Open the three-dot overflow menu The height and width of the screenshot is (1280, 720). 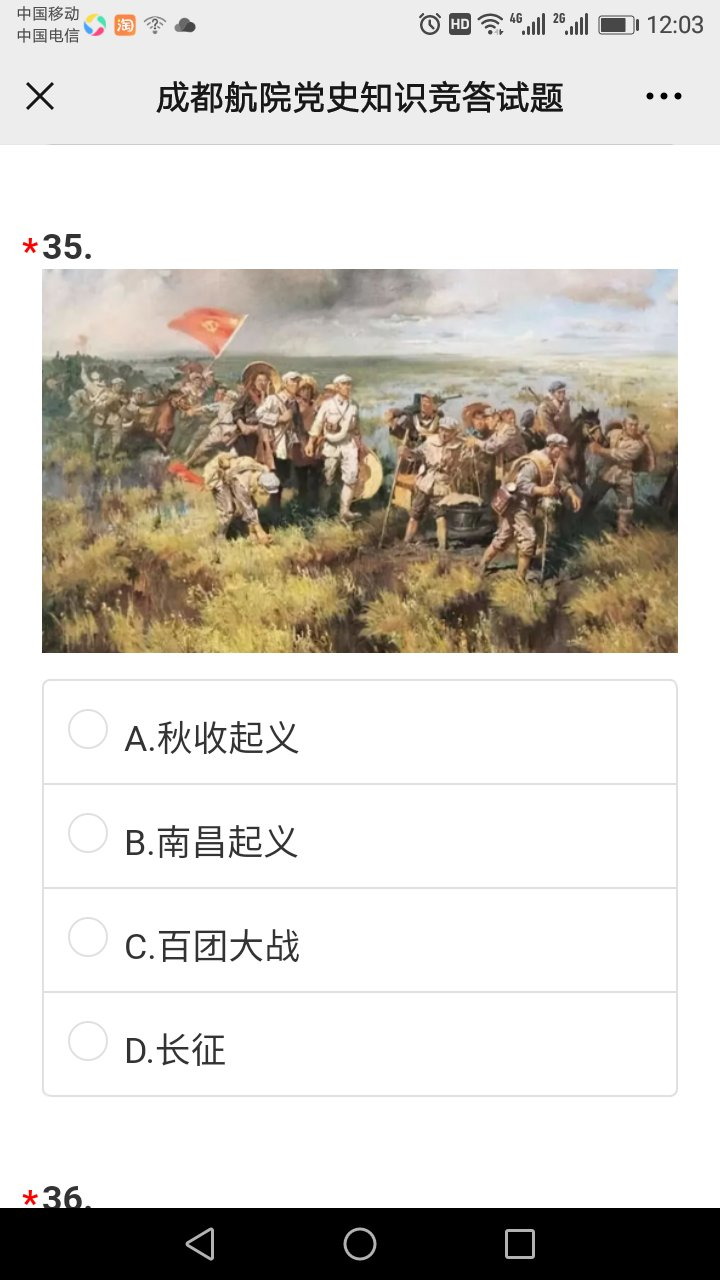(x=663, y=97)
